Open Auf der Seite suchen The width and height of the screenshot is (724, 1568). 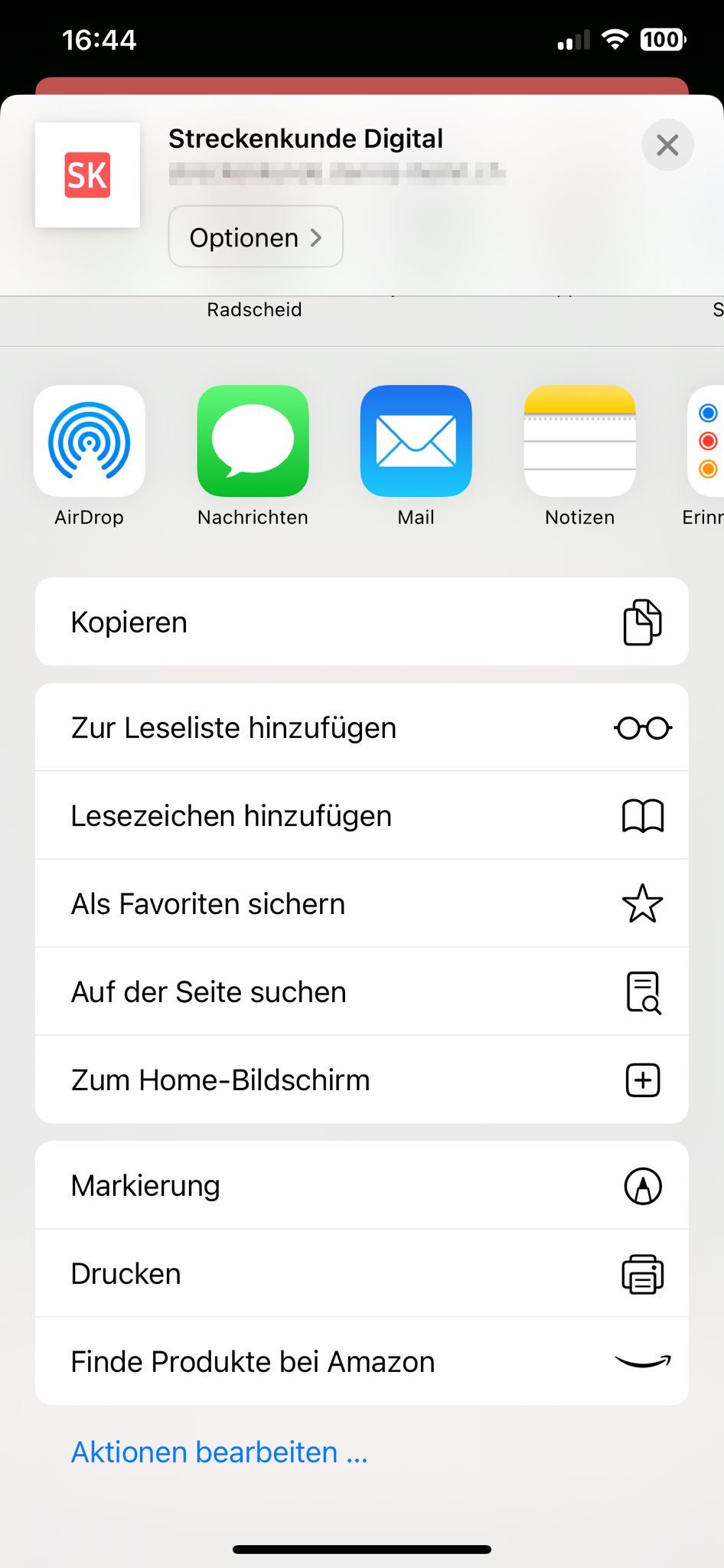pos(361,991)
